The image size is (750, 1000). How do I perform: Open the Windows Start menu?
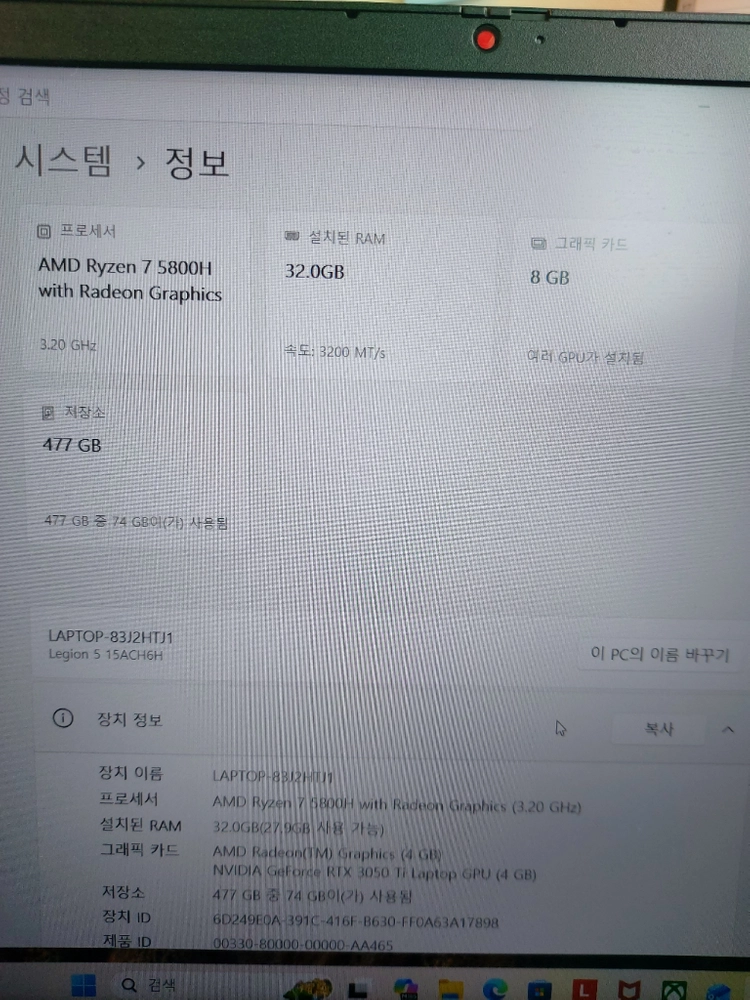click(x=84, y=985)
